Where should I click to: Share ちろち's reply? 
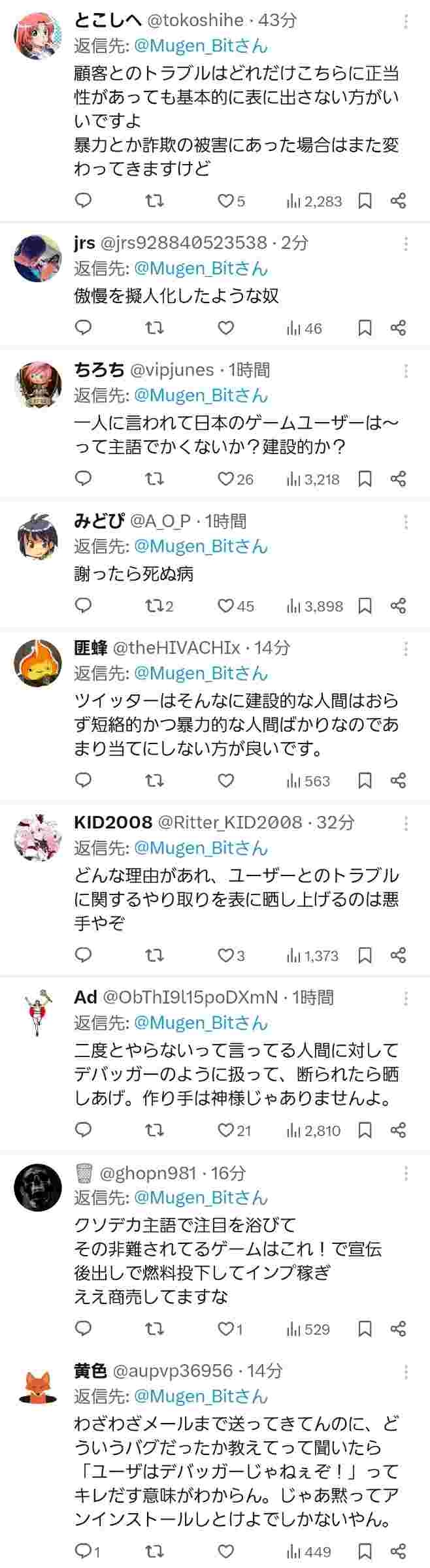[x=398, y=479]
